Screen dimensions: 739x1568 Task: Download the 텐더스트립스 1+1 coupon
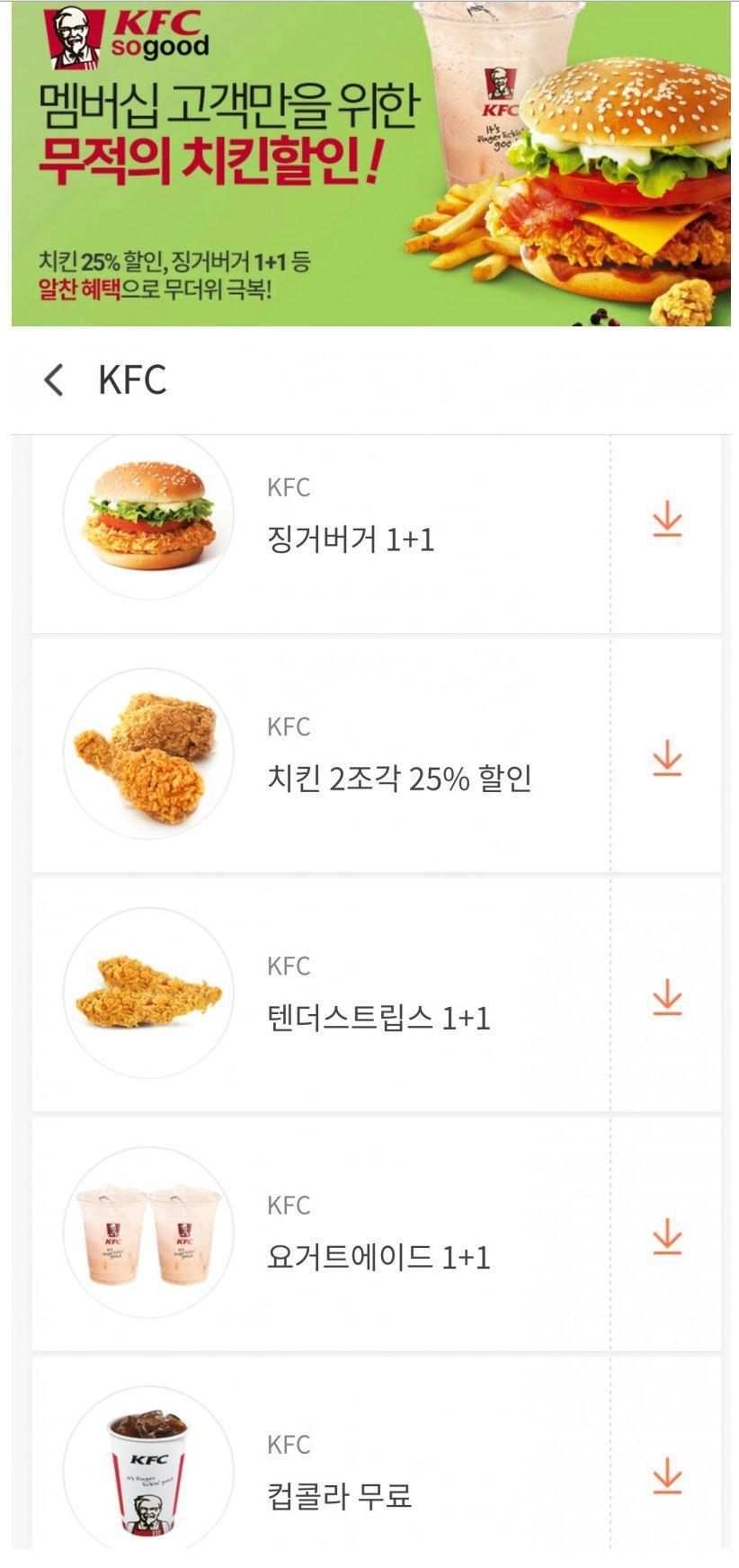(666, 998)
